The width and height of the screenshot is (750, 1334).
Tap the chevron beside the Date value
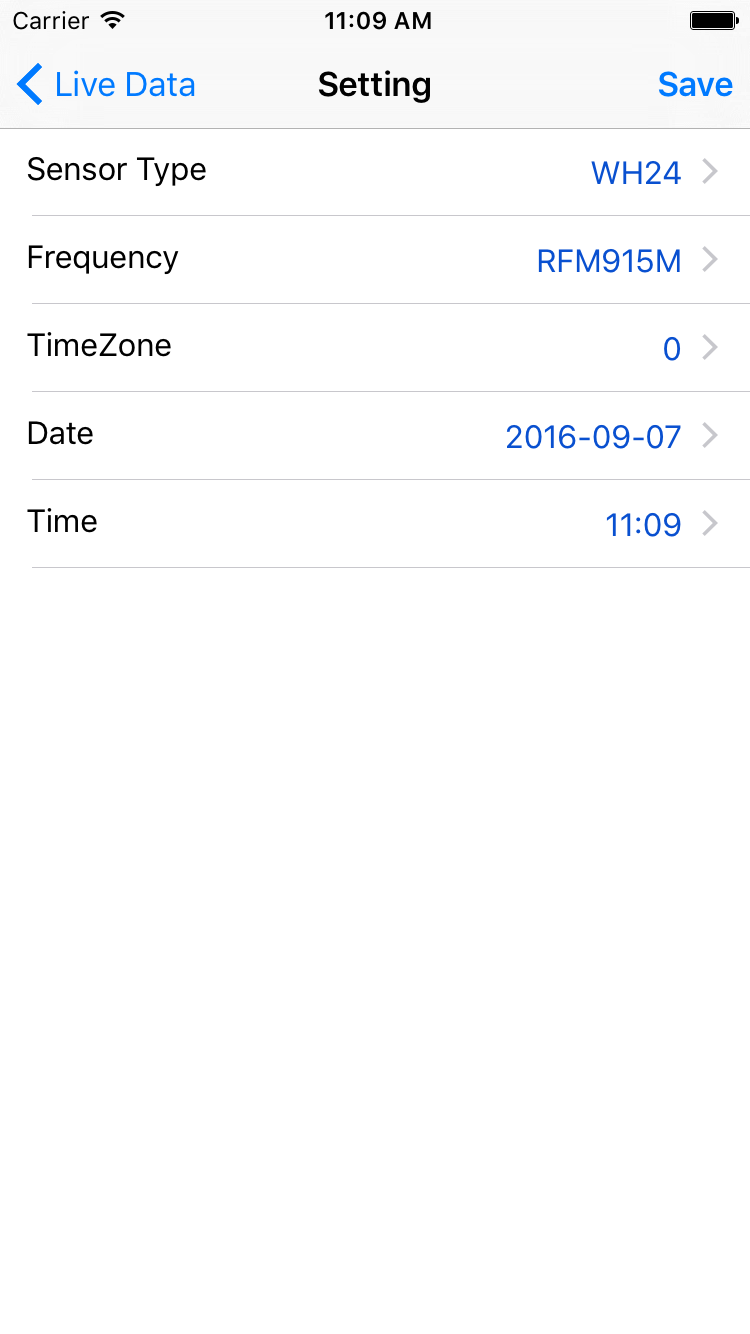point(710,435)
